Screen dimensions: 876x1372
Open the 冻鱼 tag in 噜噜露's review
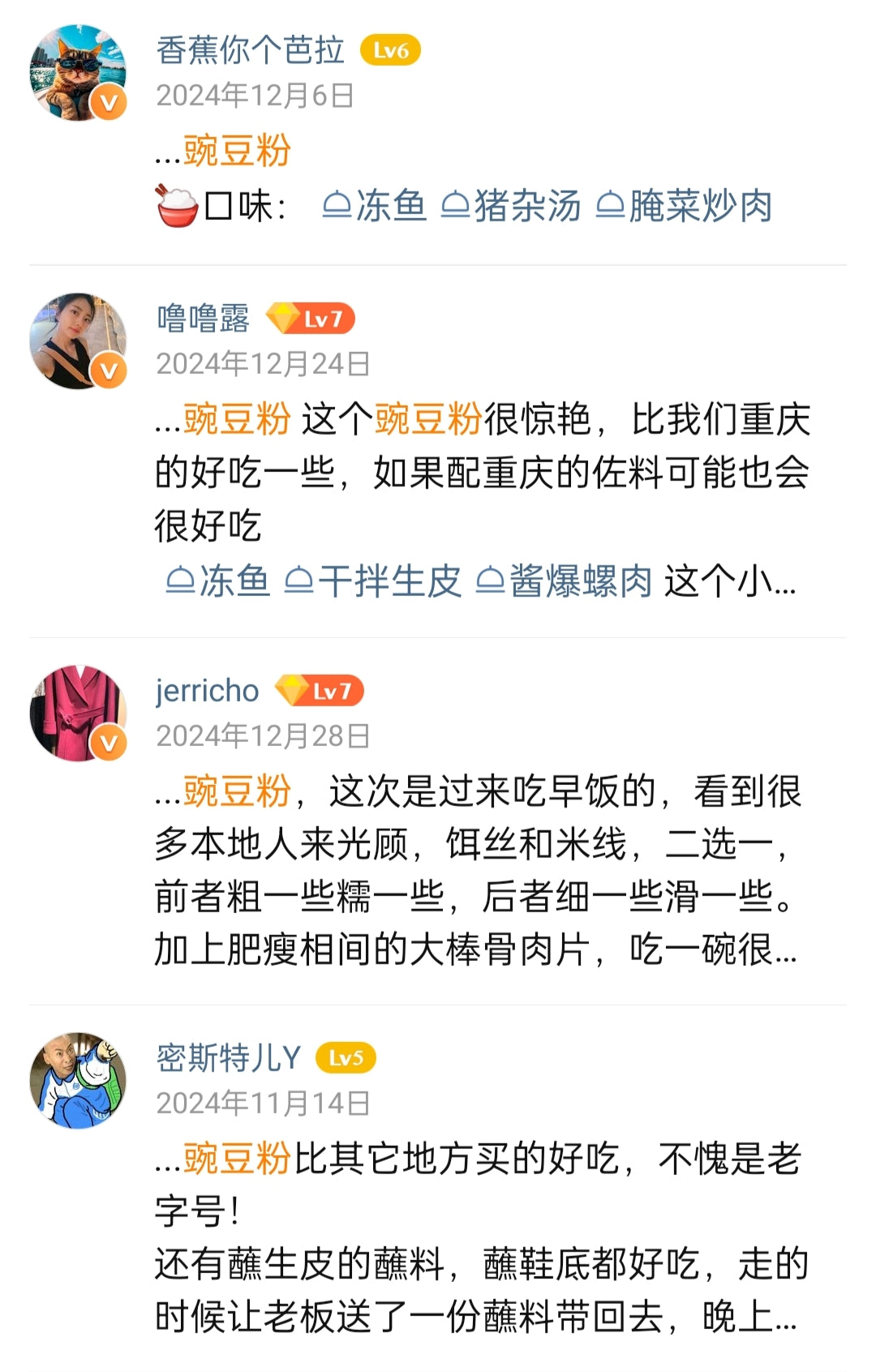point(218,581)
